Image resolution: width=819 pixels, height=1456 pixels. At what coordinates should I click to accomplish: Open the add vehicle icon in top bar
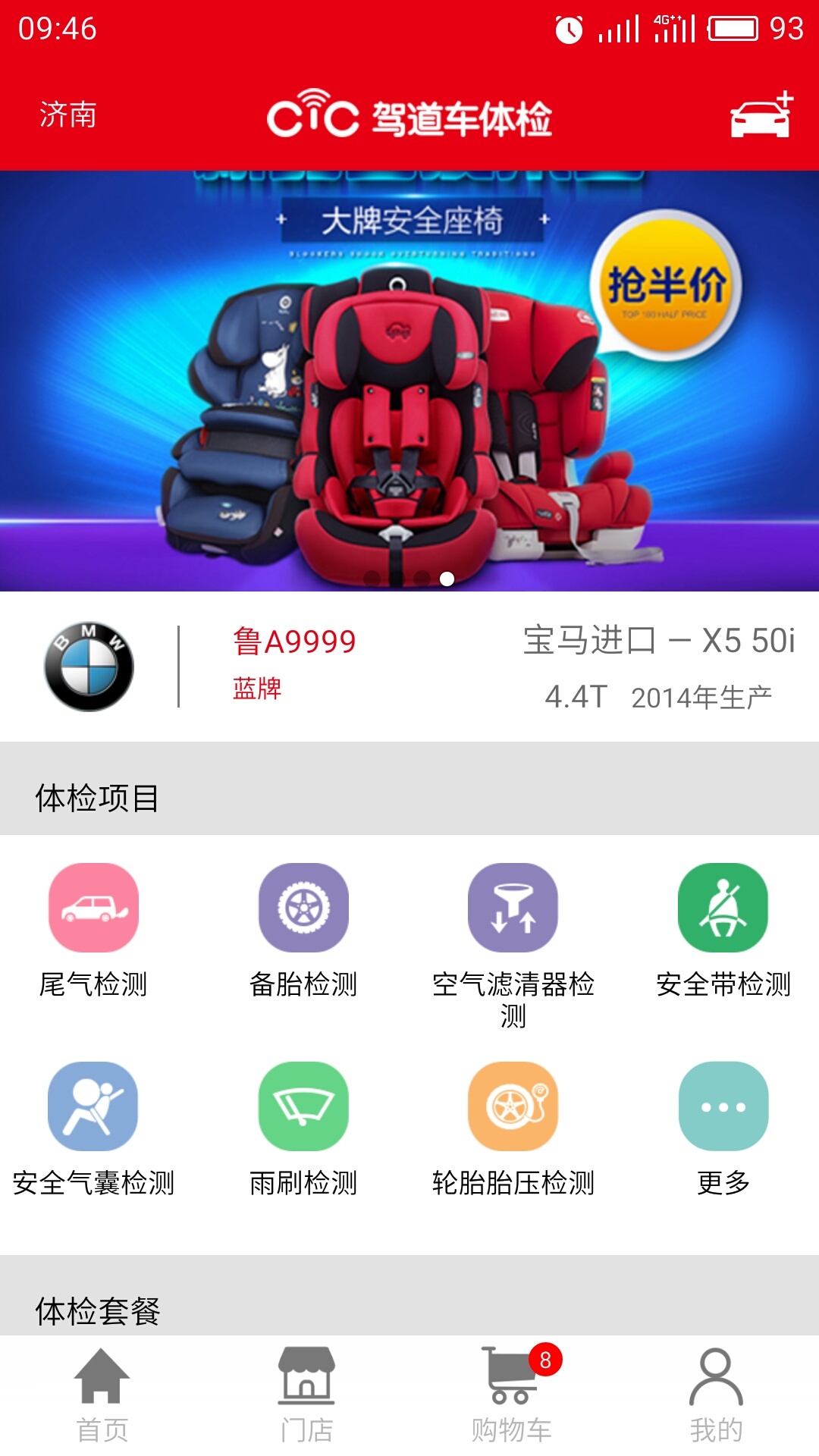coord(757,118)
